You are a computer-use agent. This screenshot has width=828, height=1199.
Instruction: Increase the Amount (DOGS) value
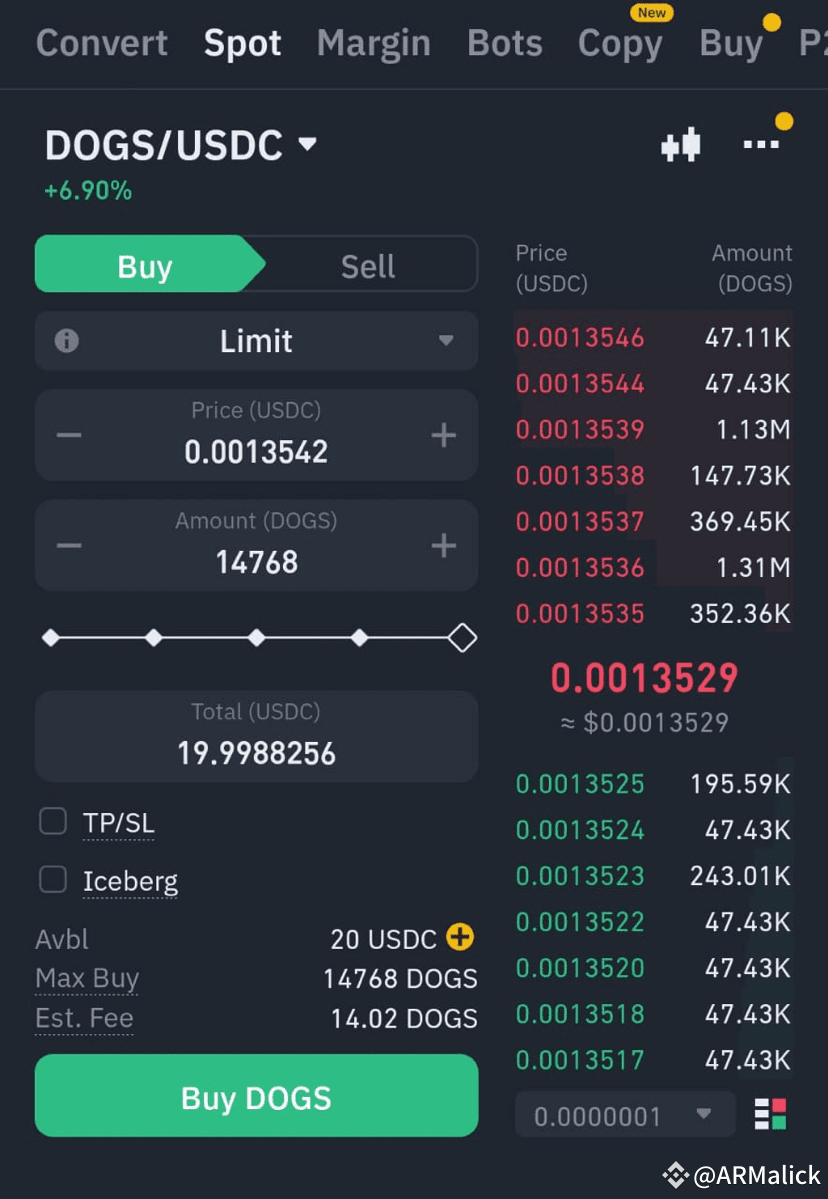[443, 546]
